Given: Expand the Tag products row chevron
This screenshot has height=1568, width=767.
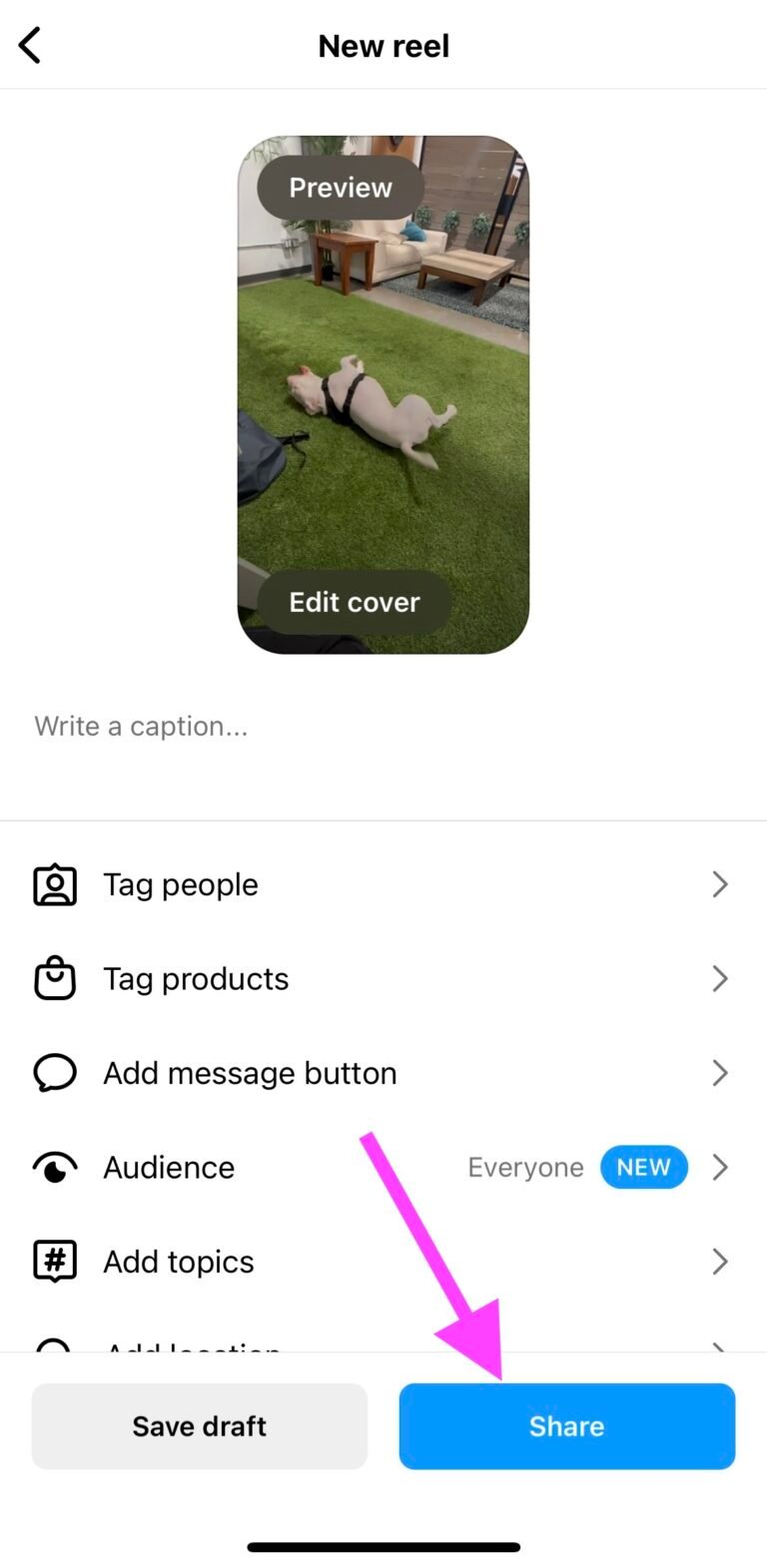Looking at the screenshot, I should (720, 978).
